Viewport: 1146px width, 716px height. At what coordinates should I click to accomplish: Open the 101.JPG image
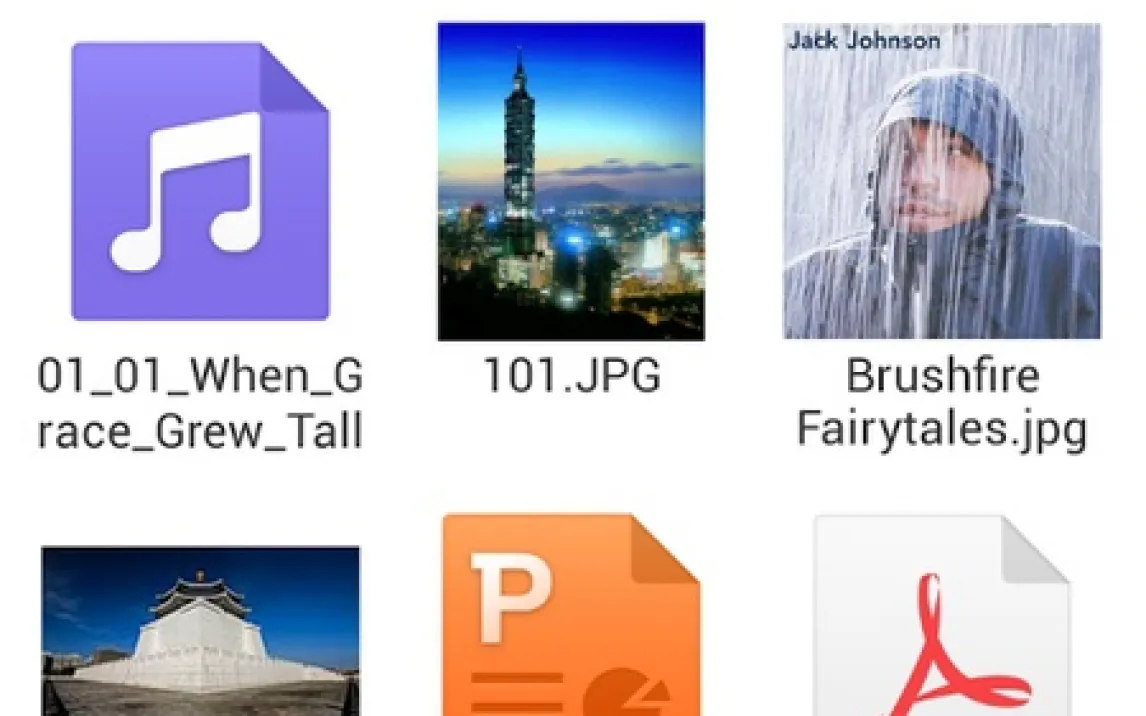point(571,182)
